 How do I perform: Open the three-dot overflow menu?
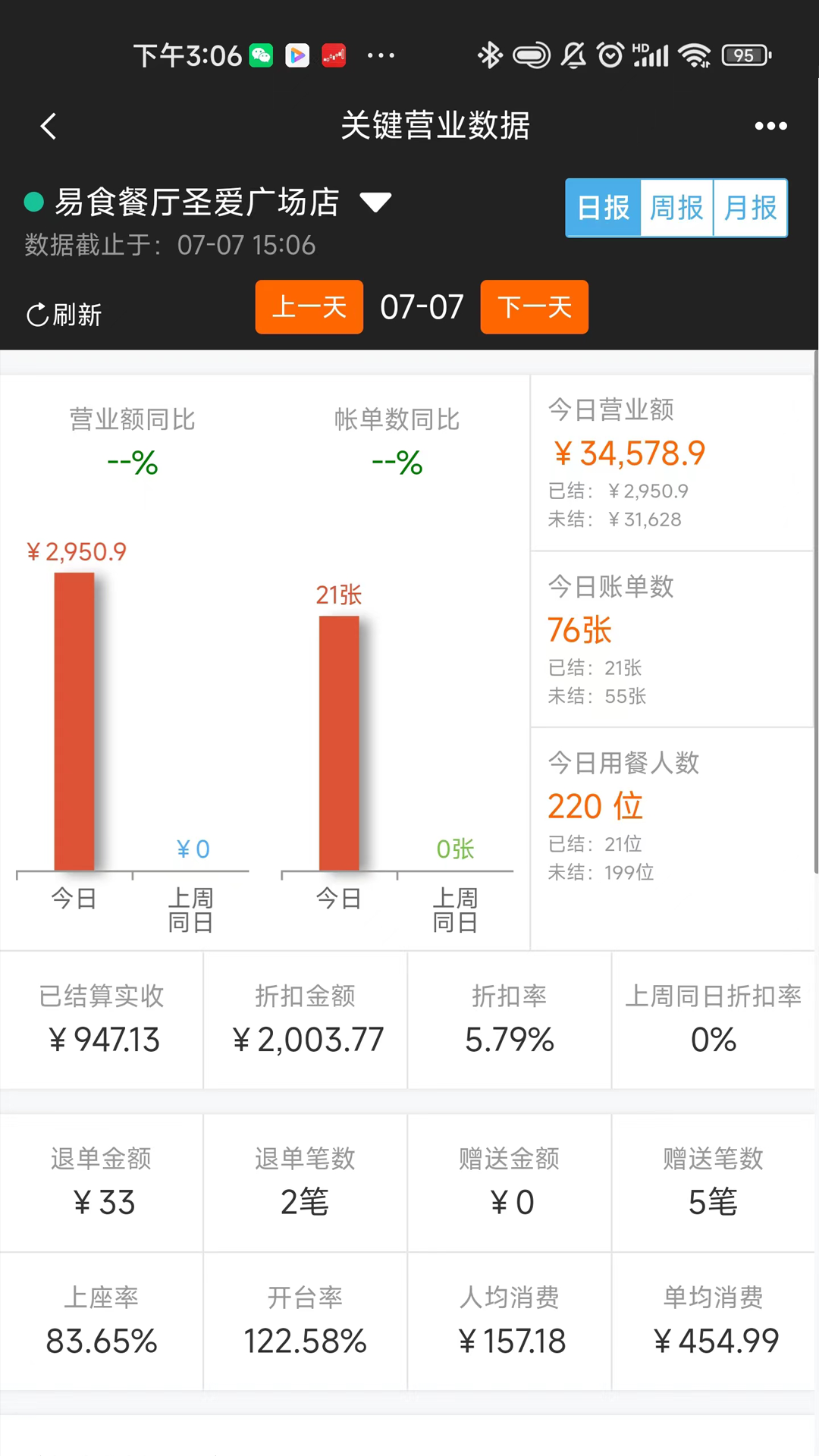pos(771,126)
